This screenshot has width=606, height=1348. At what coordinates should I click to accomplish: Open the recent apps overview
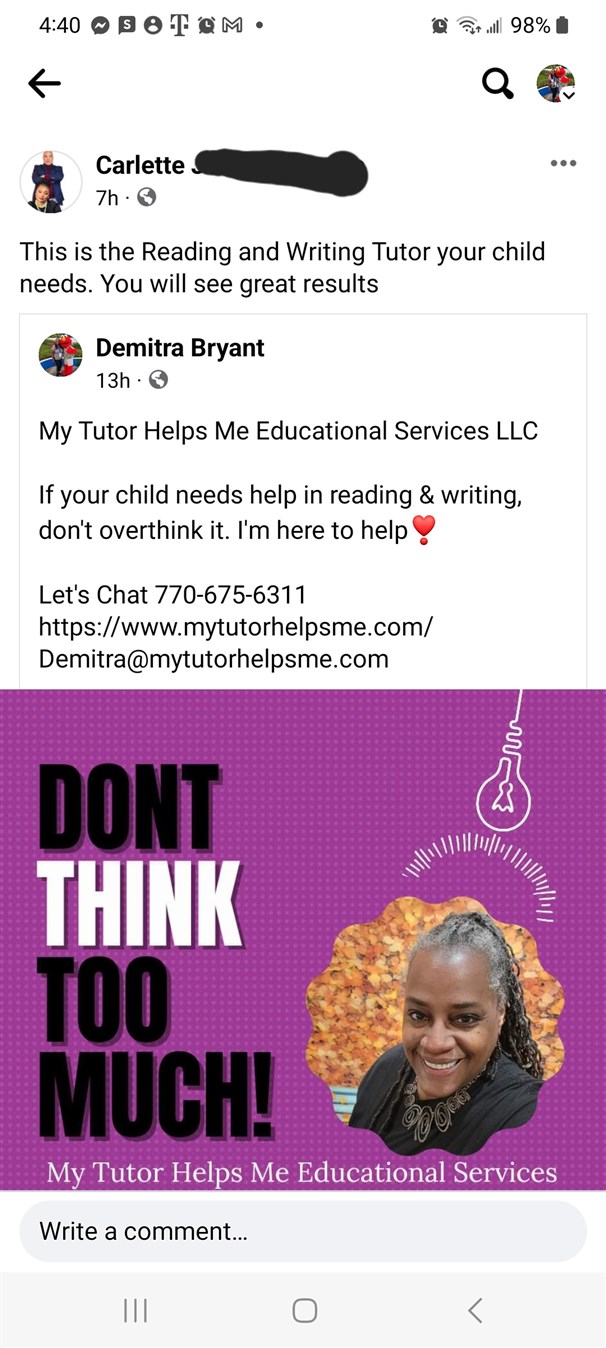coord(135,1310)
